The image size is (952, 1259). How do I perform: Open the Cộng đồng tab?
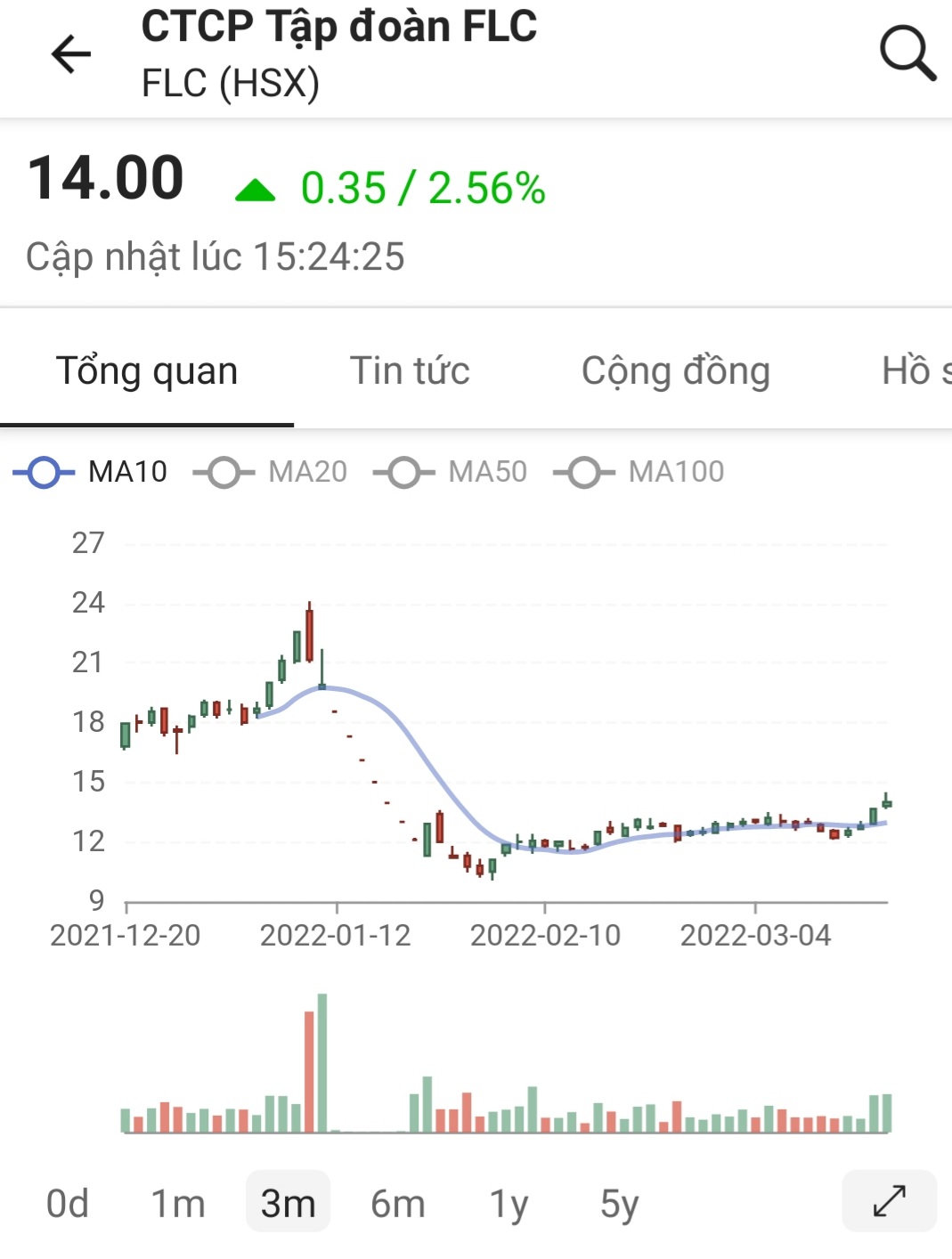675,370
